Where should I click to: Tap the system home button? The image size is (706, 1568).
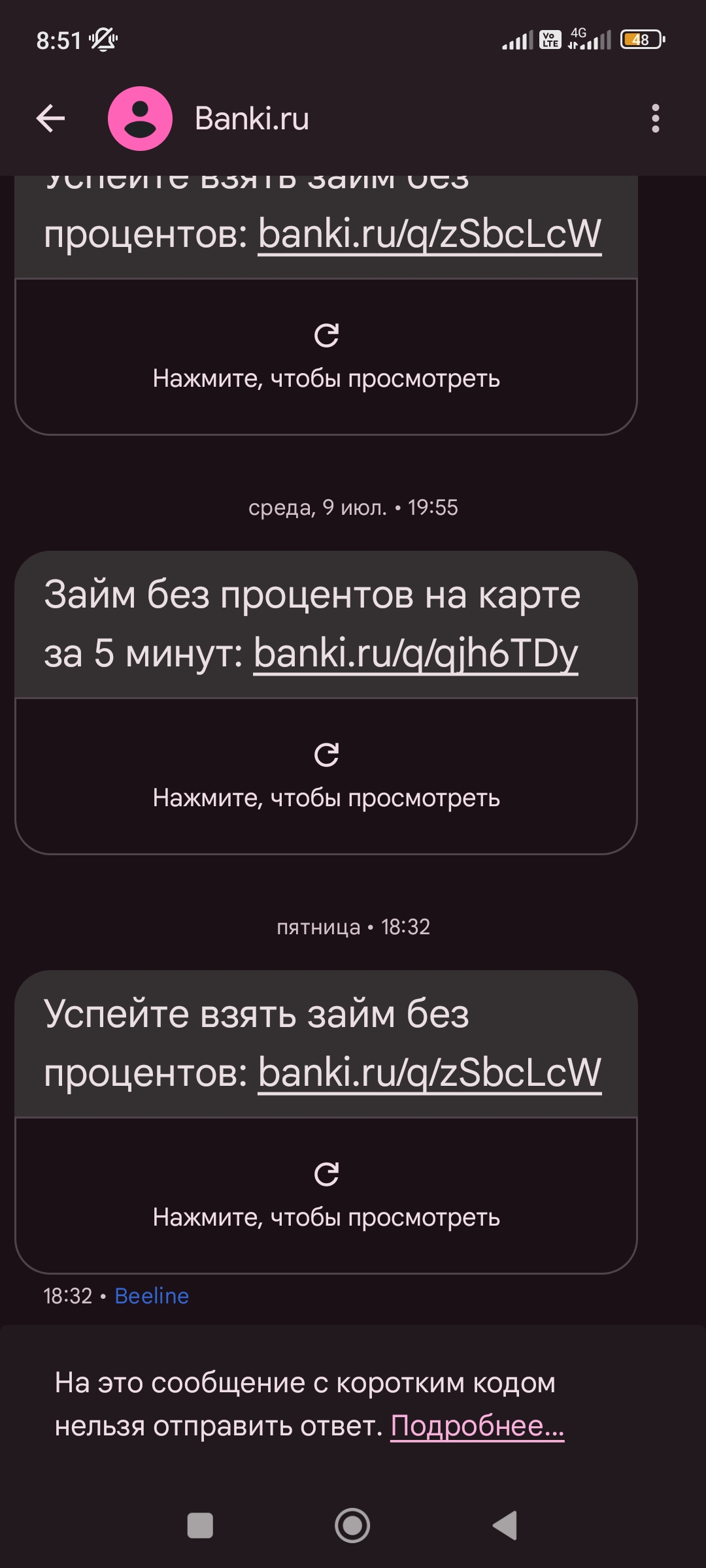352,1526
